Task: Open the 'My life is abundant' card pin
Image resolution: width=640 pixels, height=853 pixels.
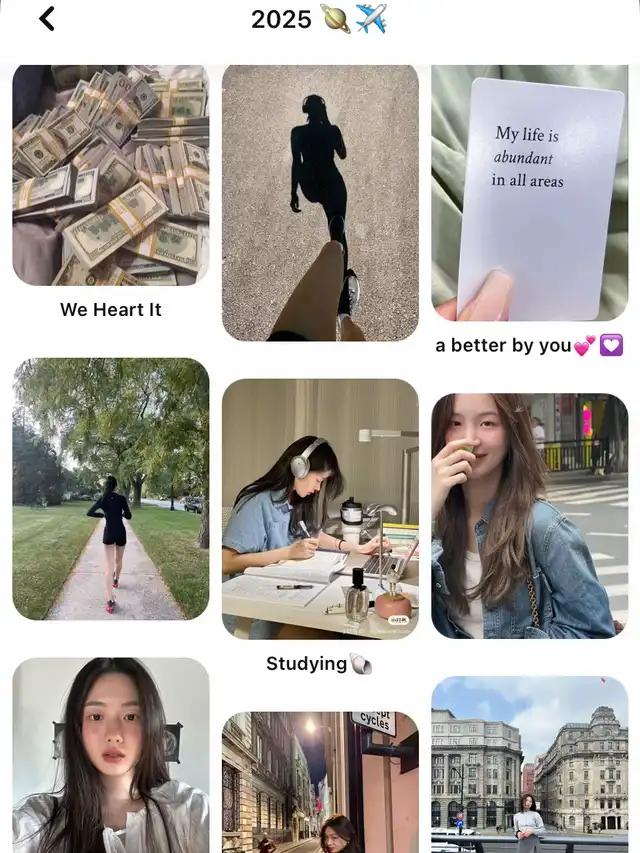Action: click(529, 192)
